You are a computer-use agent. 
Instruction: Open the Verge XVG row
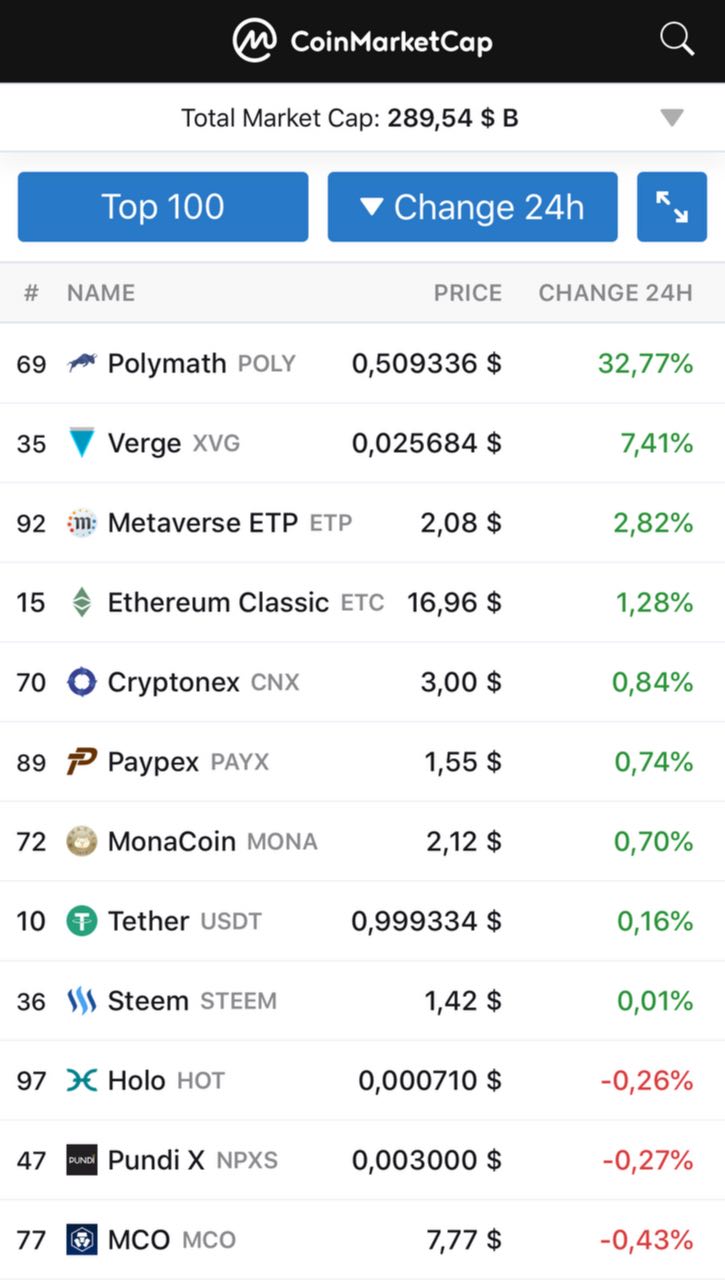pyautogui.click(x=362, y=443)
